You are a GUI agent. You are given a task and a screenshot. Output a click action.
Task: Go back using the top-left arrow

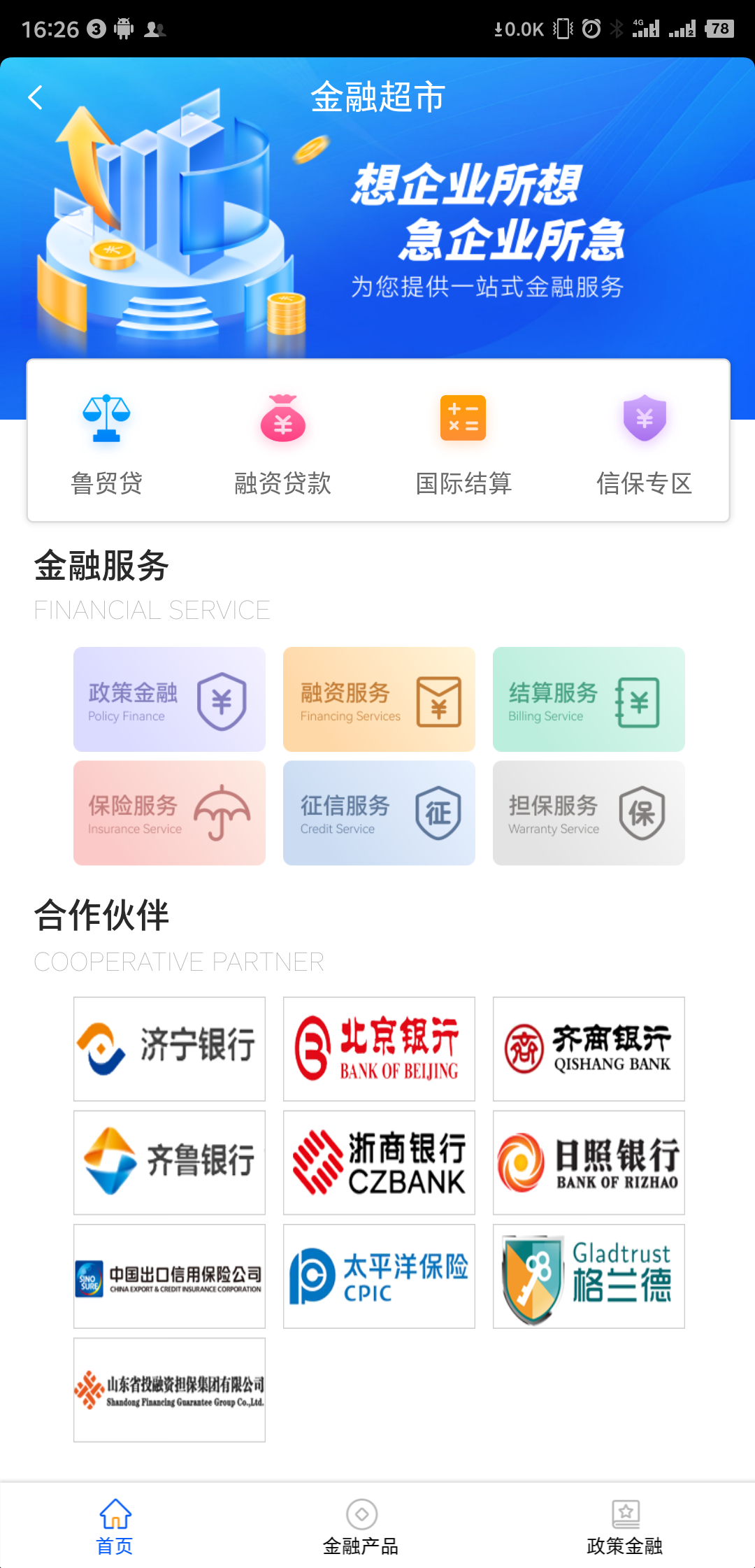click(36, 97)
